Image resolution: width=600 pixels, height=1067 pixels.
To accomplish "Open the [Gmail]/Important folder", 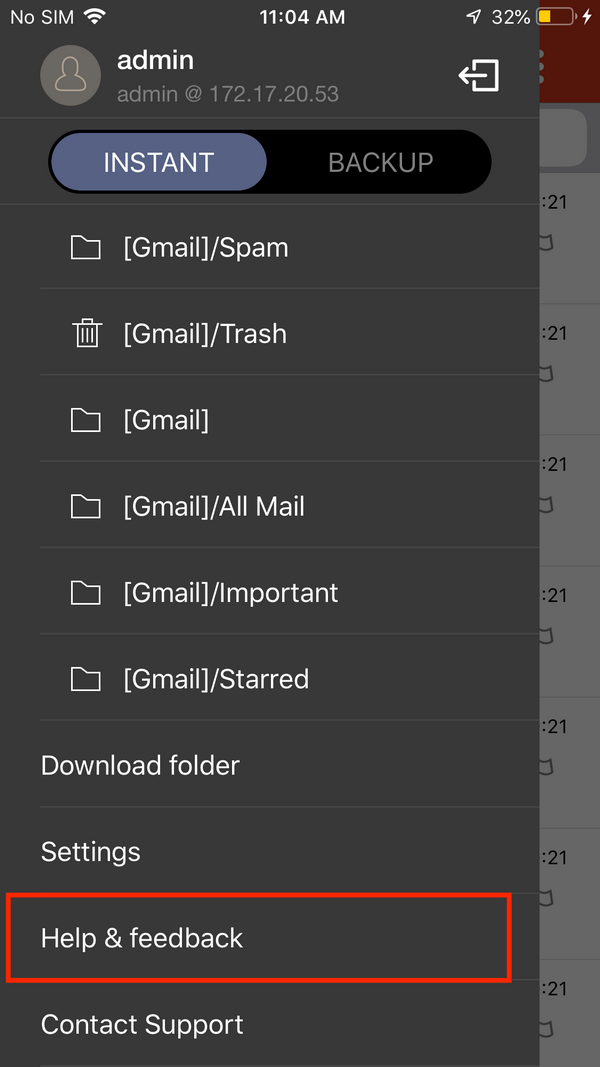I will (x=230, y=592).
